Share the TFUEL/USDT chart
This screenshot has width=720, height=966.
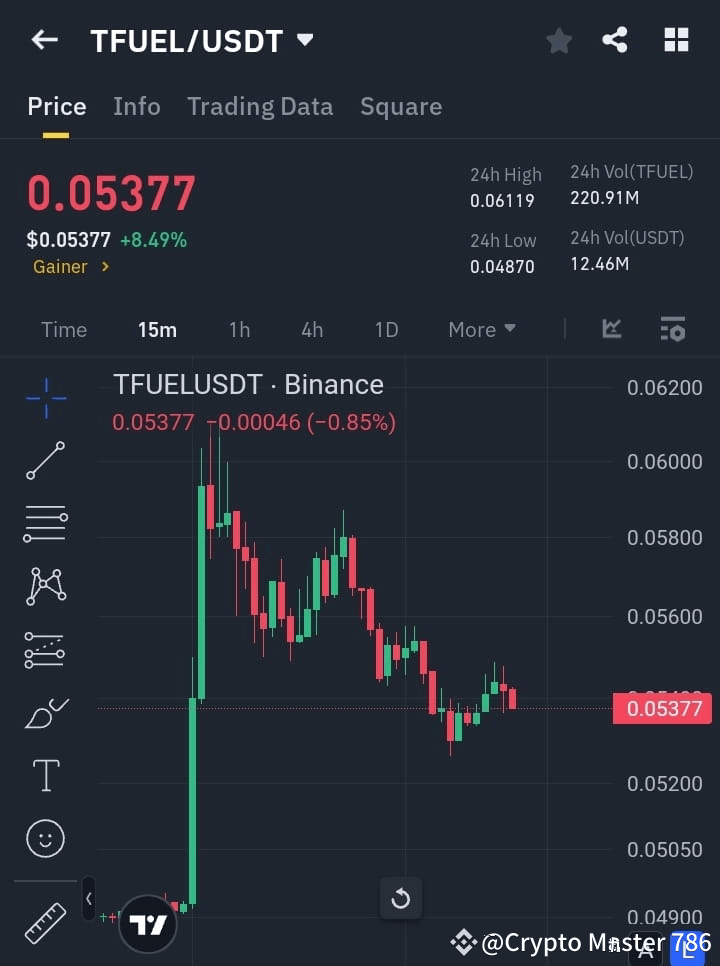[x=615, y=40]
